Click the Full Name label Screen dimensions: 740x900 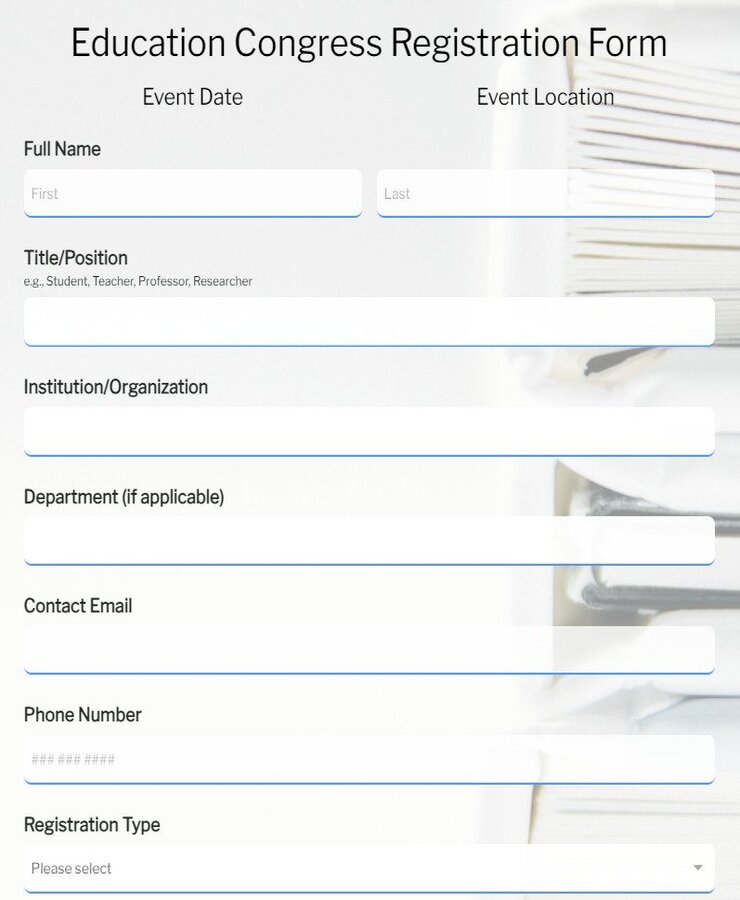(x=62, y=149)
